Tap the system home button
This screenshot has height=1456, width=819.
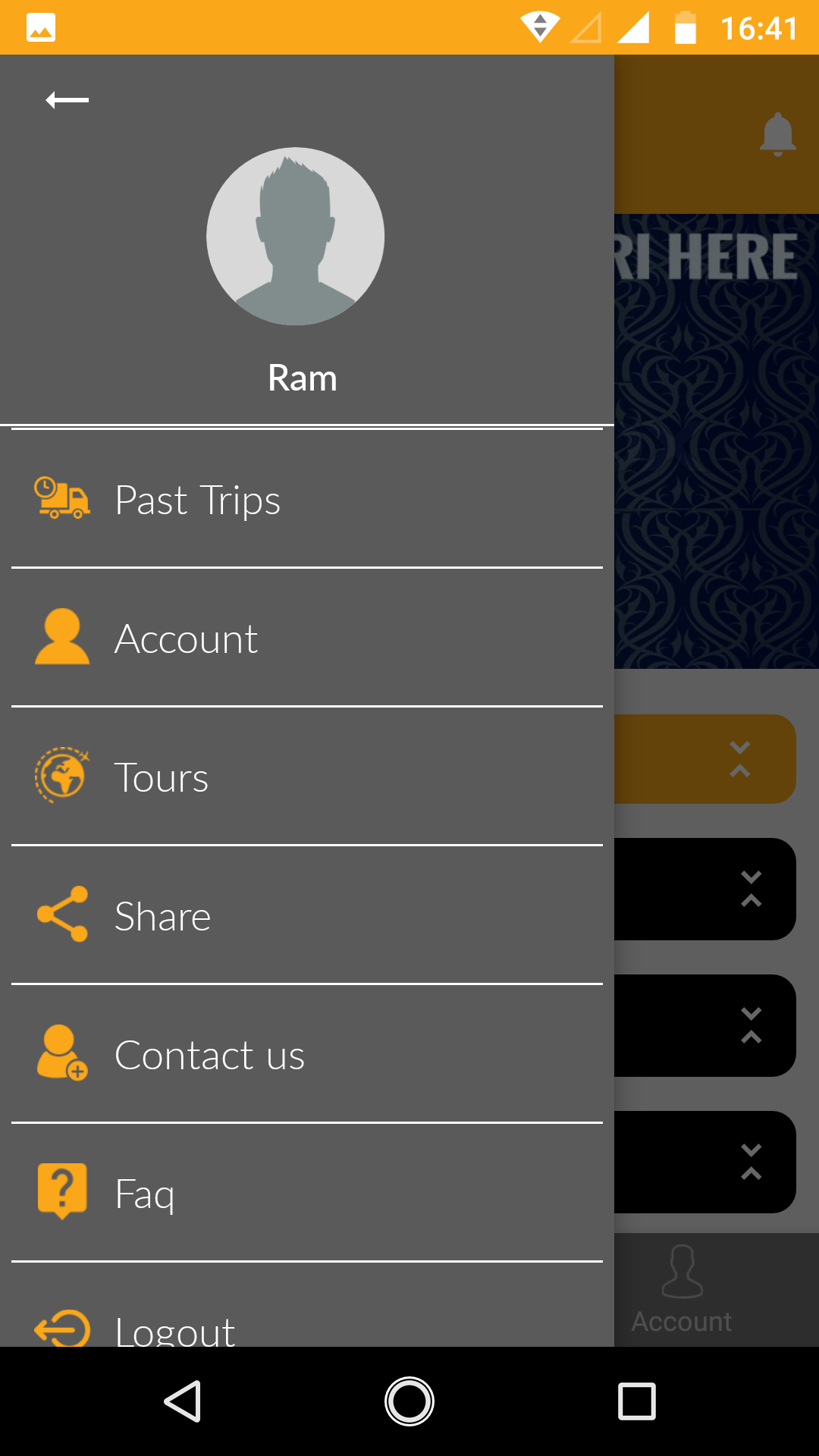[x=409, y=1401]
